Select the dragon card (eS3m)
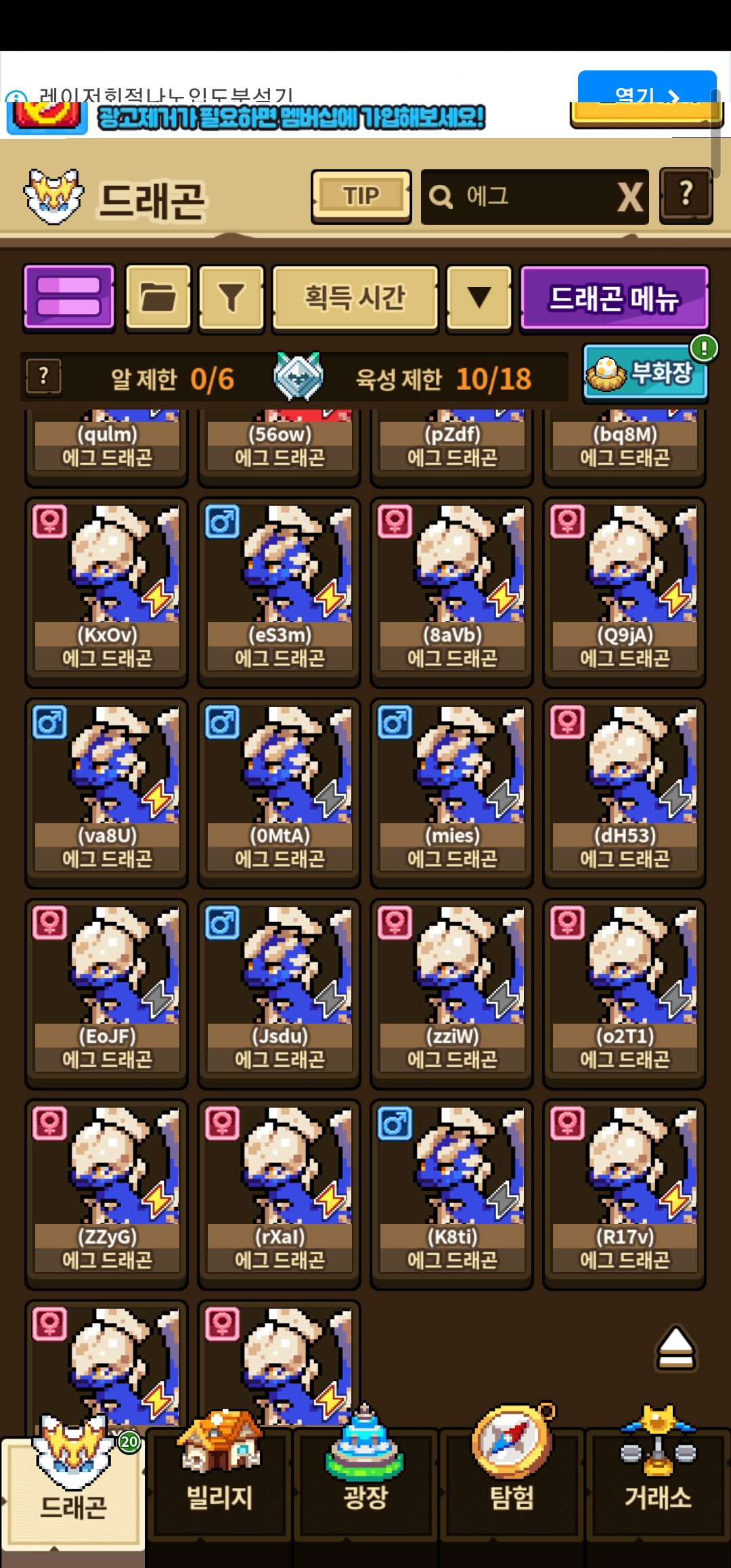This screenshot has height=1568, width=731. point(279,591)
